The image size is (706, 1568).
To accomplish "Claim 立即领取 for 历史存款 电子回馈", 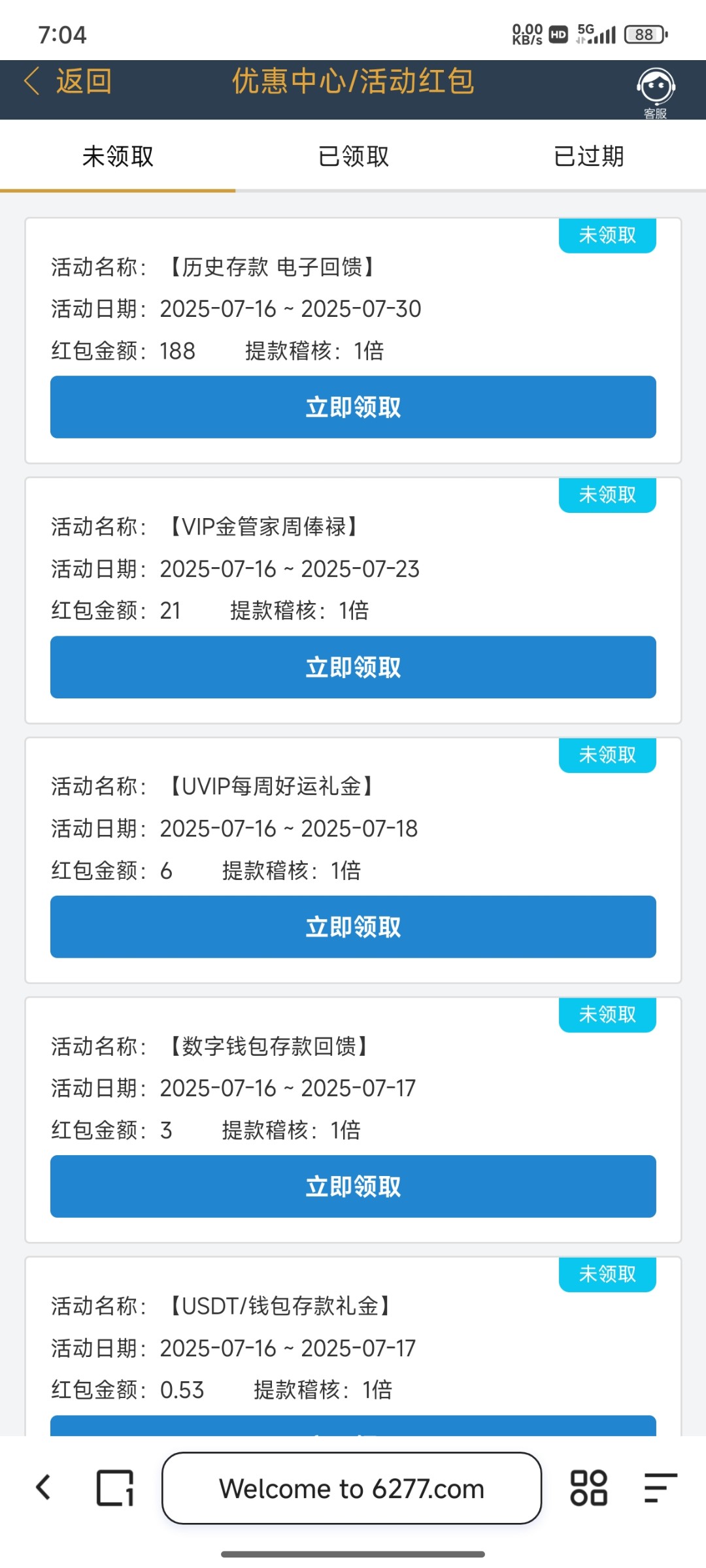I will pyautogui.click(x=353, y=407).
